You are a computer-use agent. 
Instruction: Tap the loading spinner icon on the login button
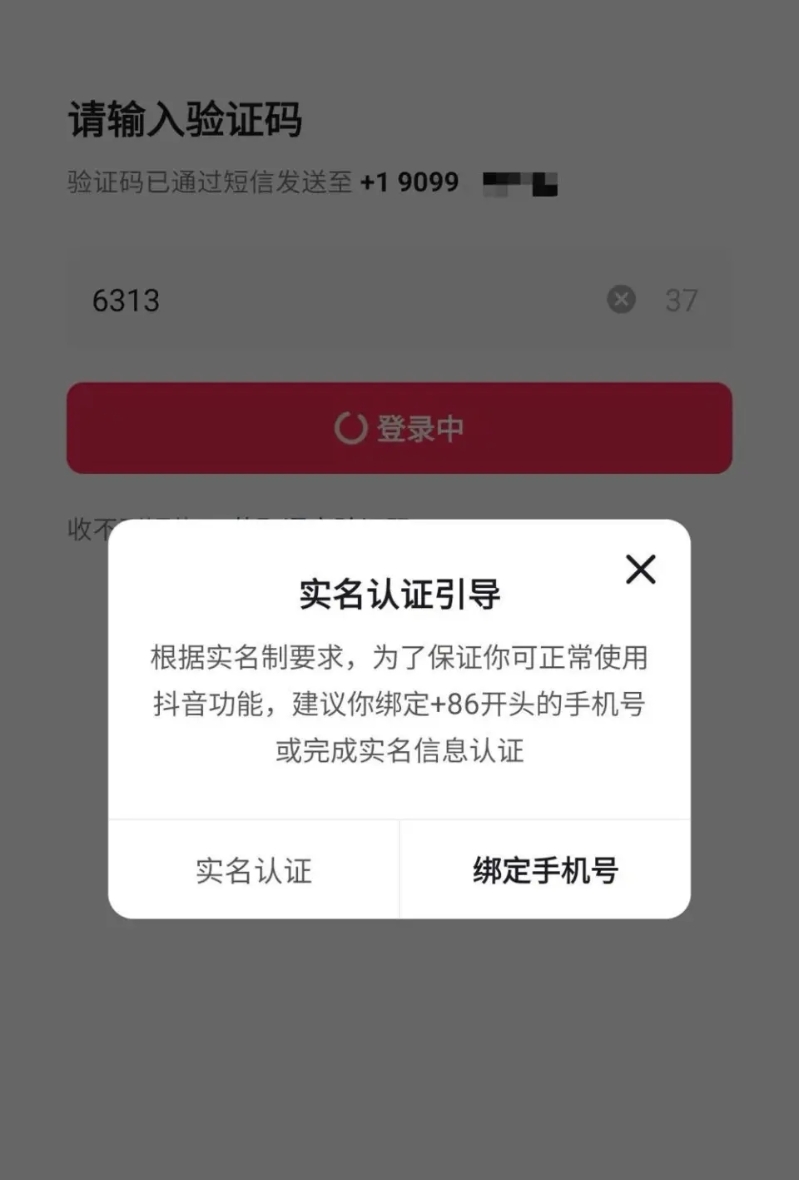pos(350,428)
